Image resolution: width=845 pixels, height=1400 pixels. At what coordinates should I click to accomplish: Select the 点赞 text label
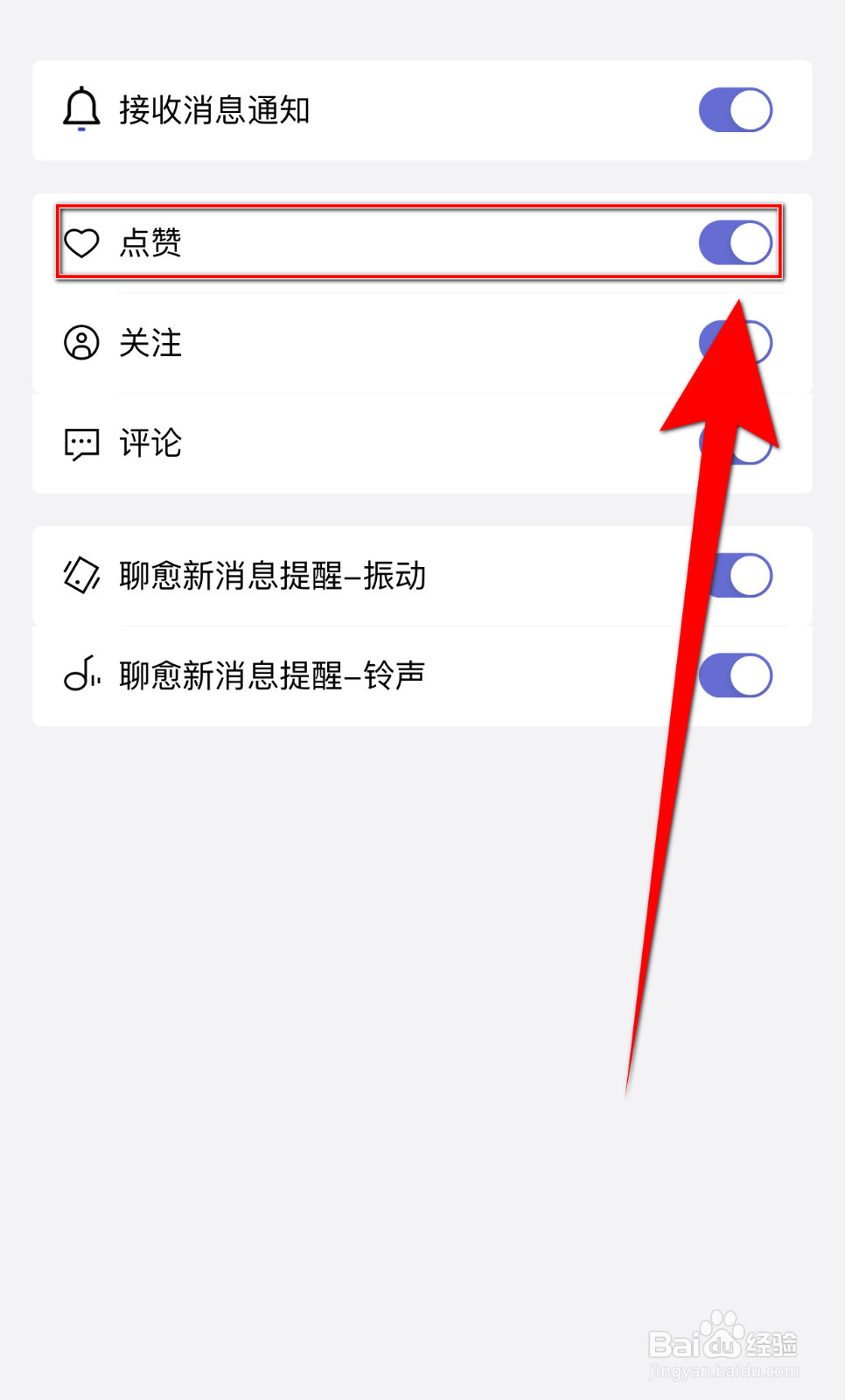[150, 242]
